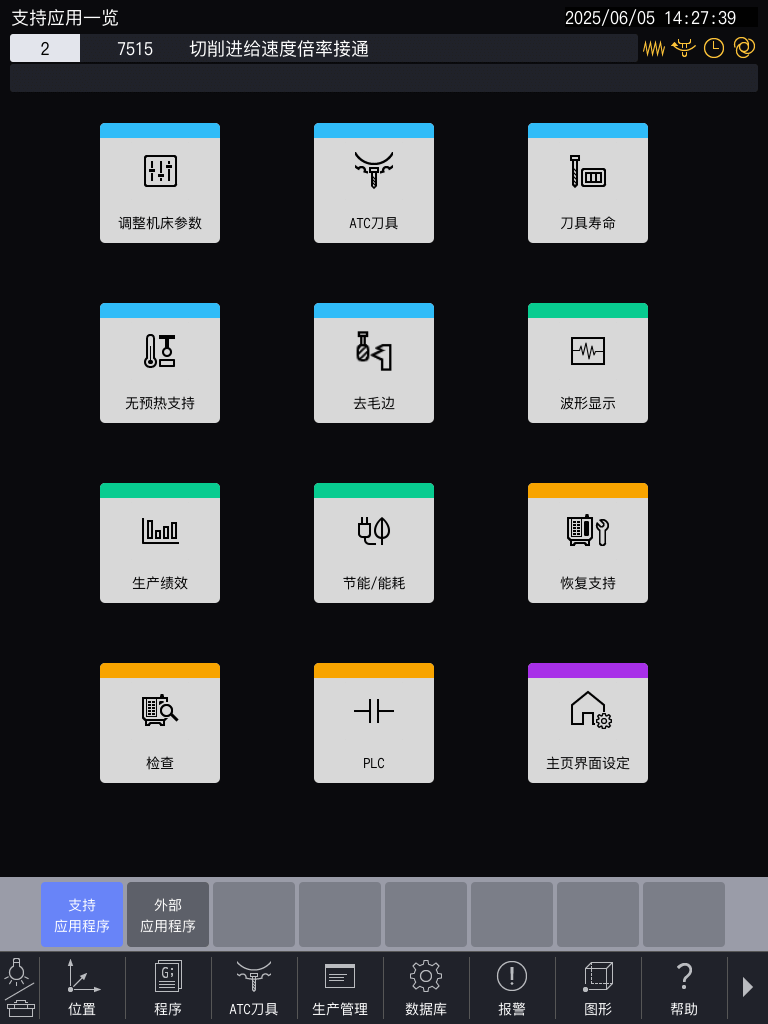
Task: Open 检查 tile
Action: point(160,724)
